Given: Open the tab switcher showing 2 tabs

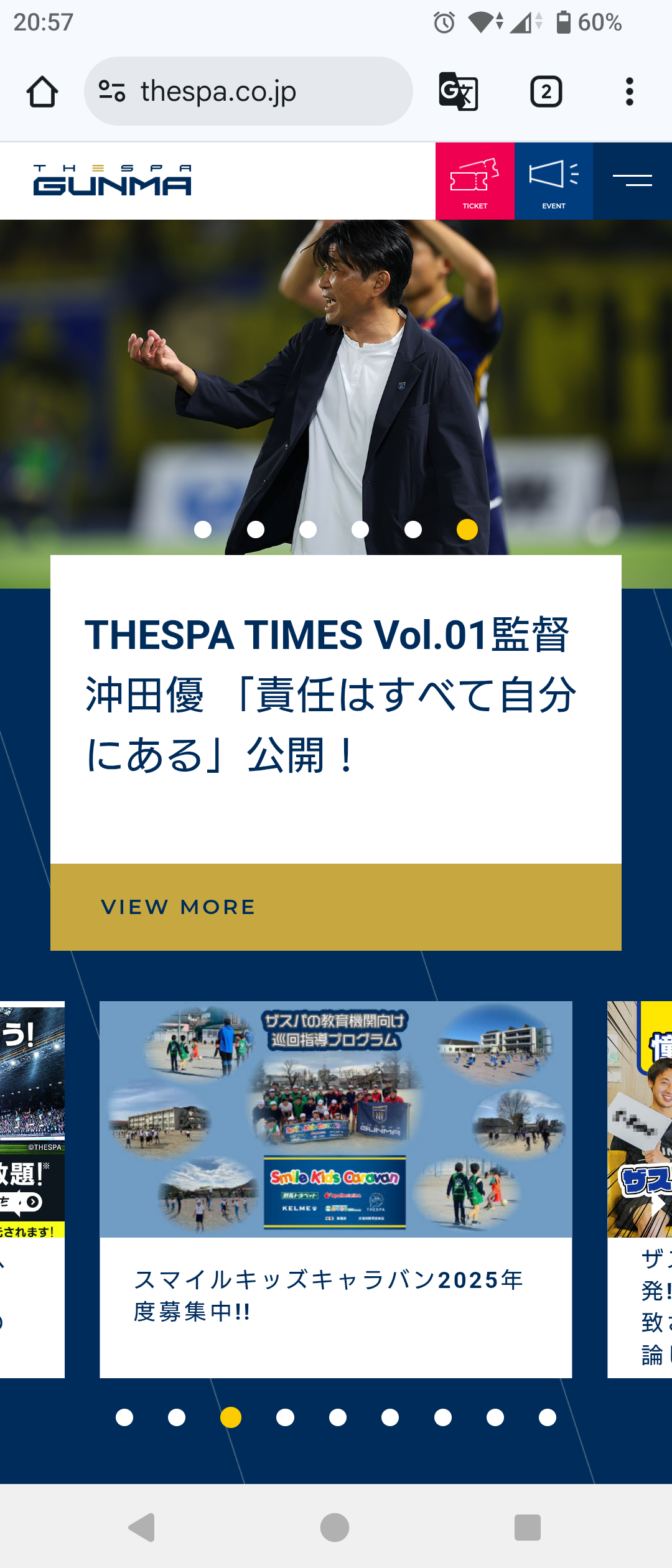Looking at the screenshot, I should click(x=546, y=91).
